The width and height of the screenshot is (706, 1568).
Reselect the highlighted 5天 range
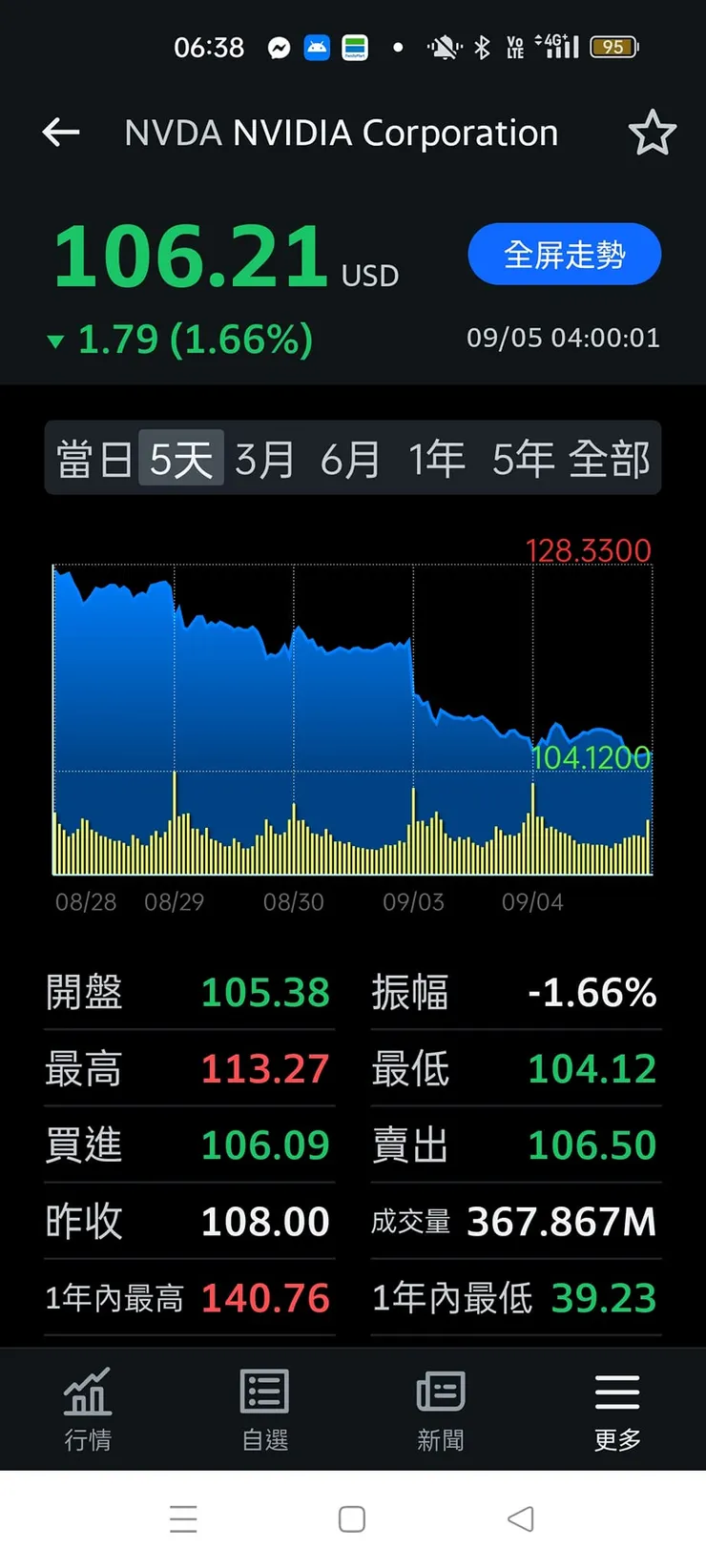184,458
